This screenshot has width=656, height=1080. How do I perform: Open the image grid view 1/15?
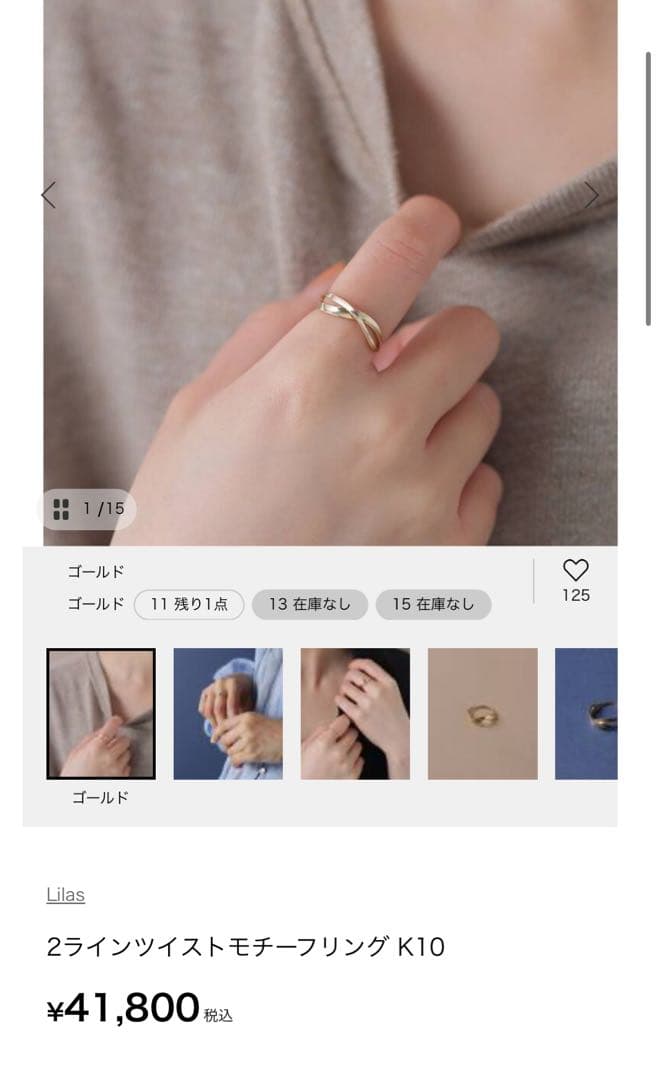88,509
